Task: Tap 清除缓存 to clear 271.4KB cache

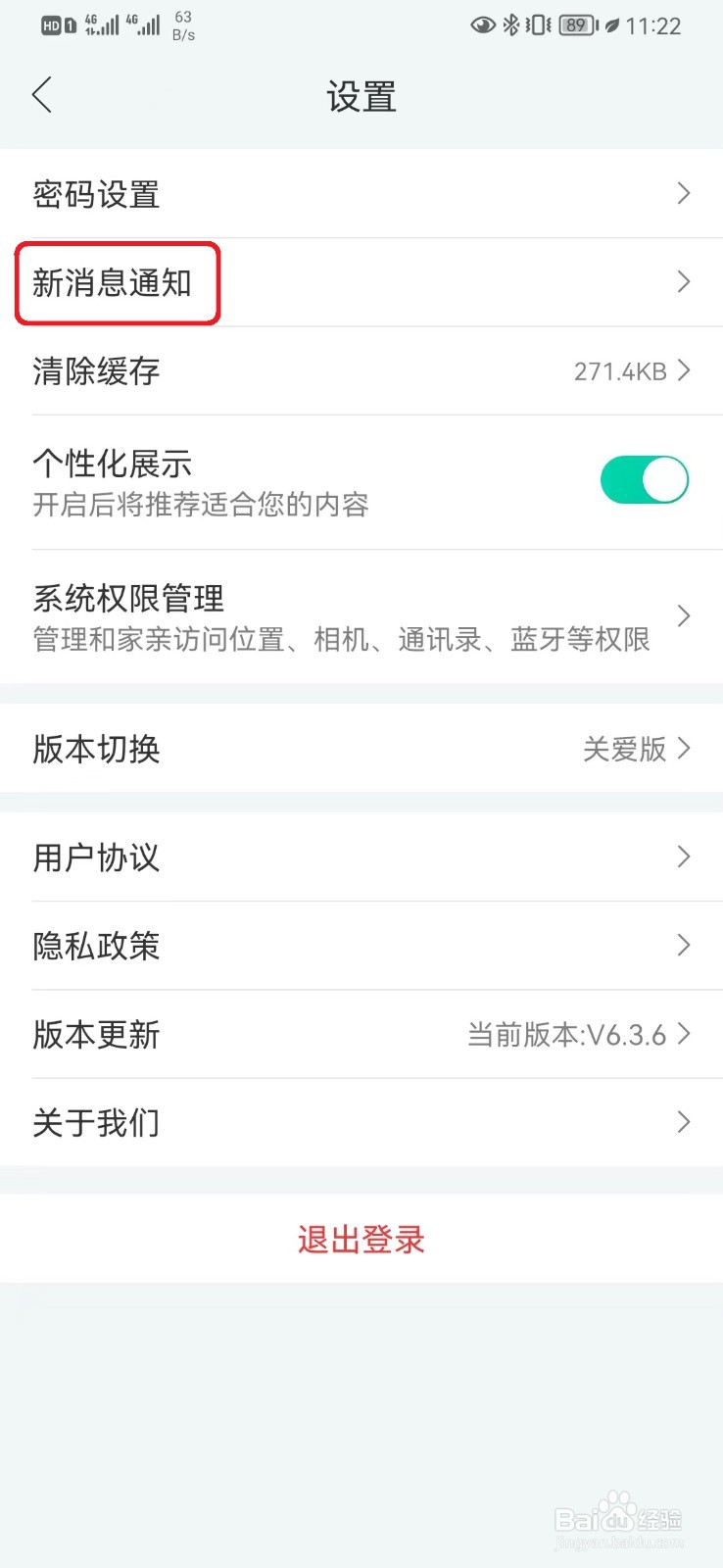Action: pyautogui.click(x=361, y=371)
